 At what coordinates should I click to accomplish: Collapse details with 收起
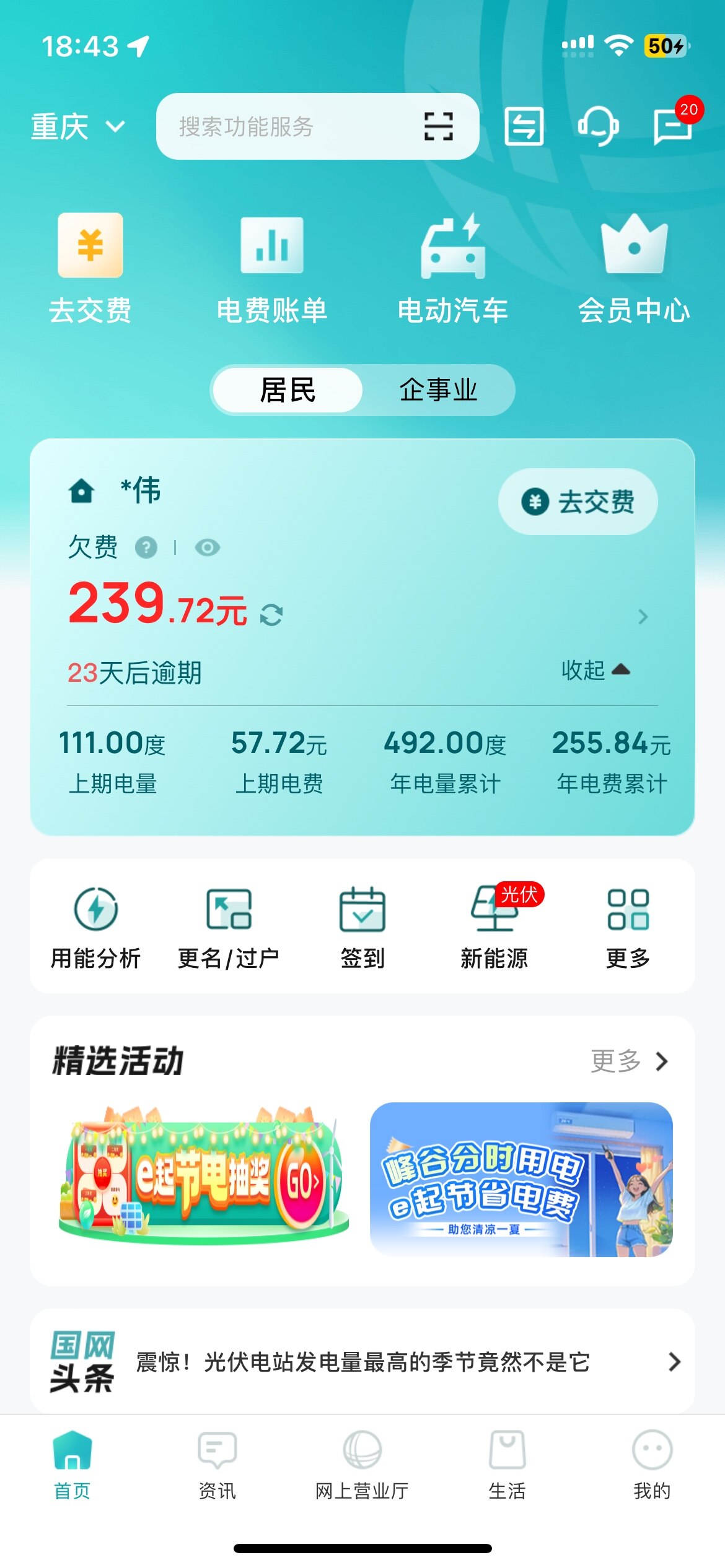[595, 670]
